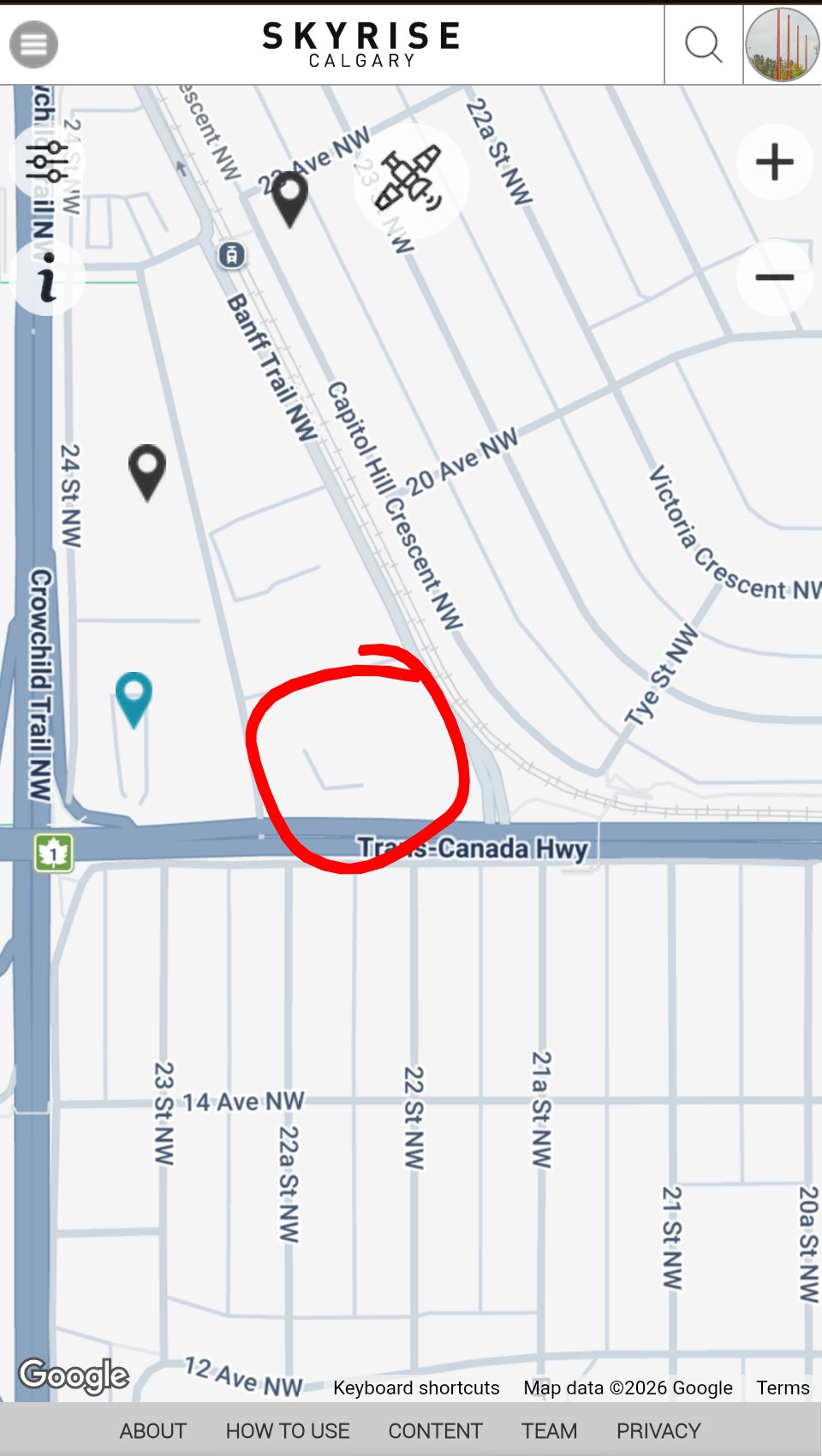The width and height of the screenshot is (822, 1456).
Task: Tap the Banff Trail transit station icon
Action: 231,254
